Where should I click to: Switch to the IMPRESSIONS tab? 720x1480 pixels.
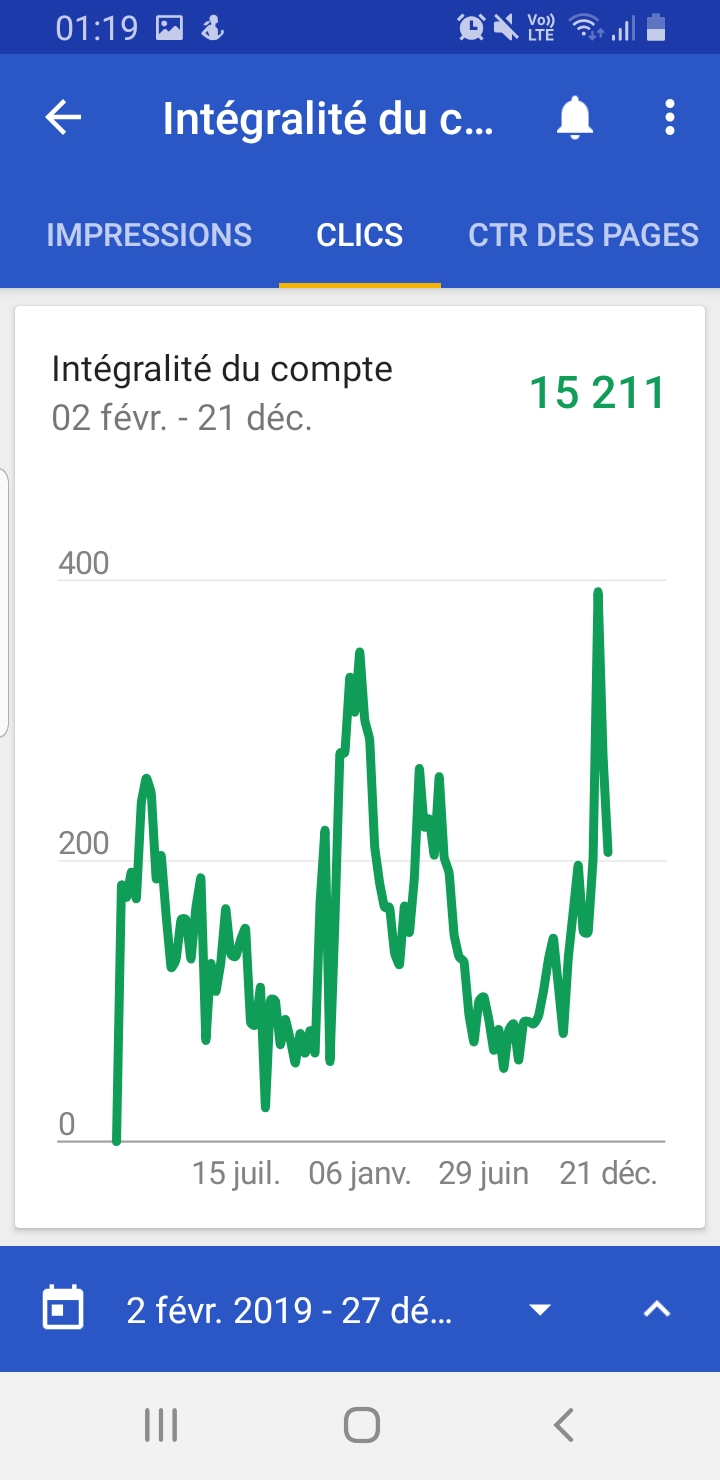tap(149, 235)
